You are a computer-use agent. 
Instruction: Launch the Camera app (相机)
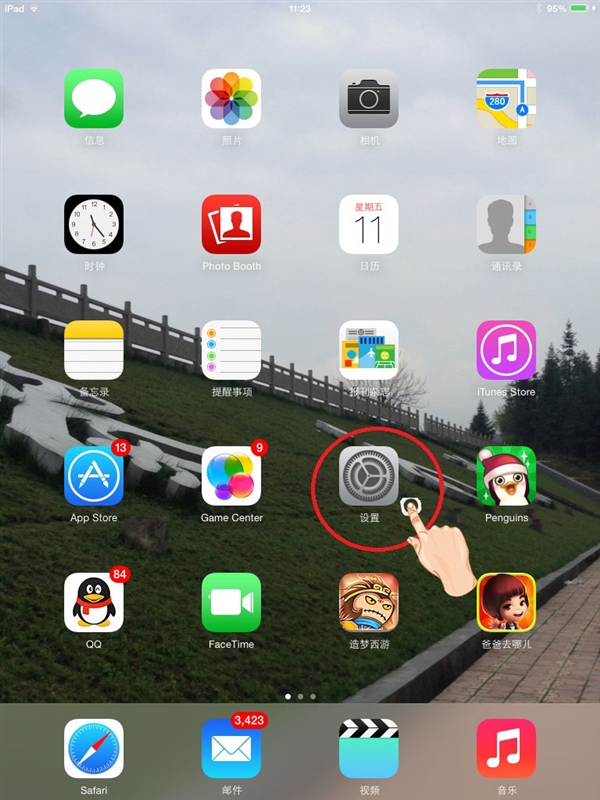coord(369,98)
